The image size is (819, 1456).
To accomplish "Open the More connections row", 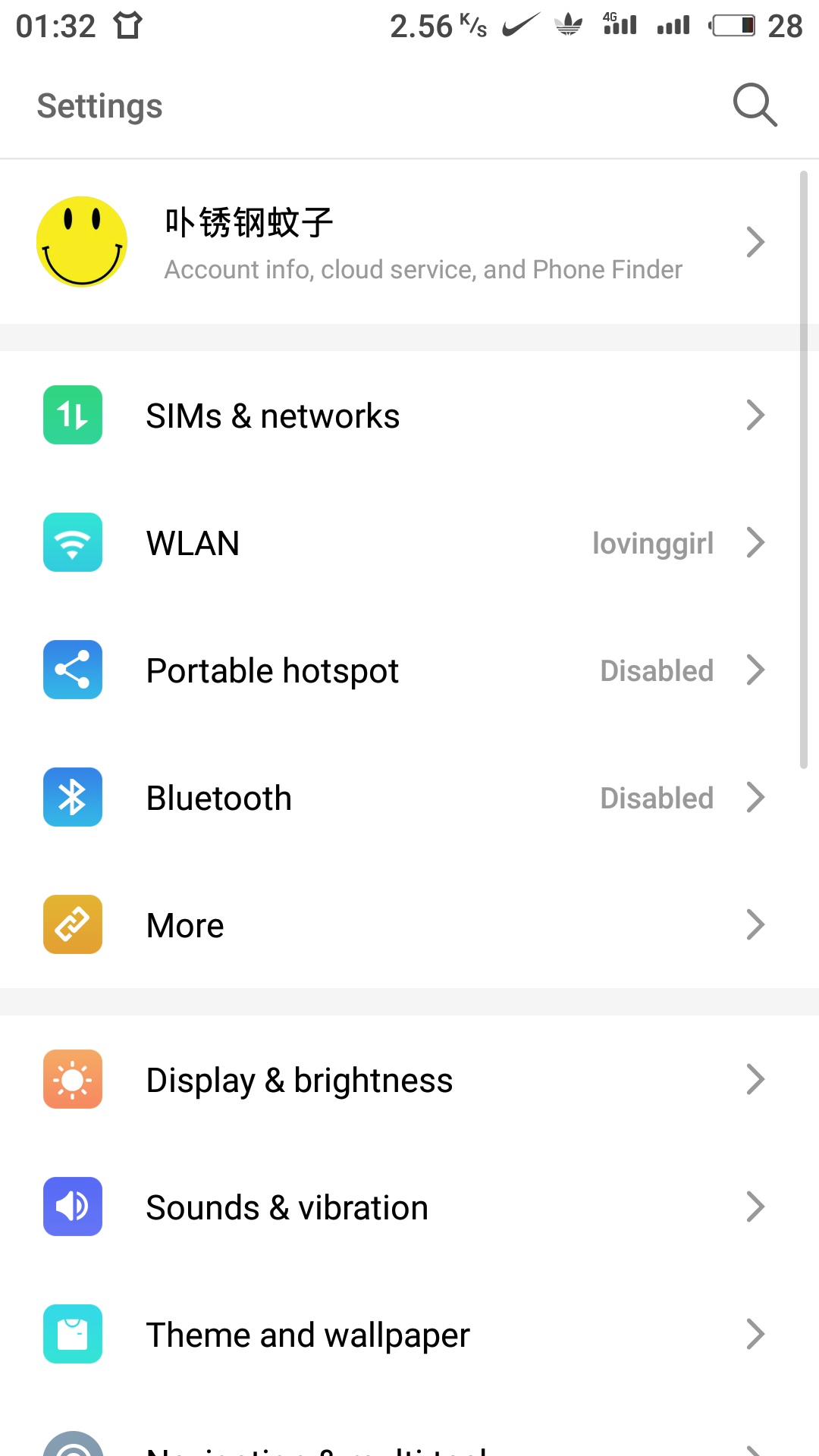I will click(x=409, y=924).
